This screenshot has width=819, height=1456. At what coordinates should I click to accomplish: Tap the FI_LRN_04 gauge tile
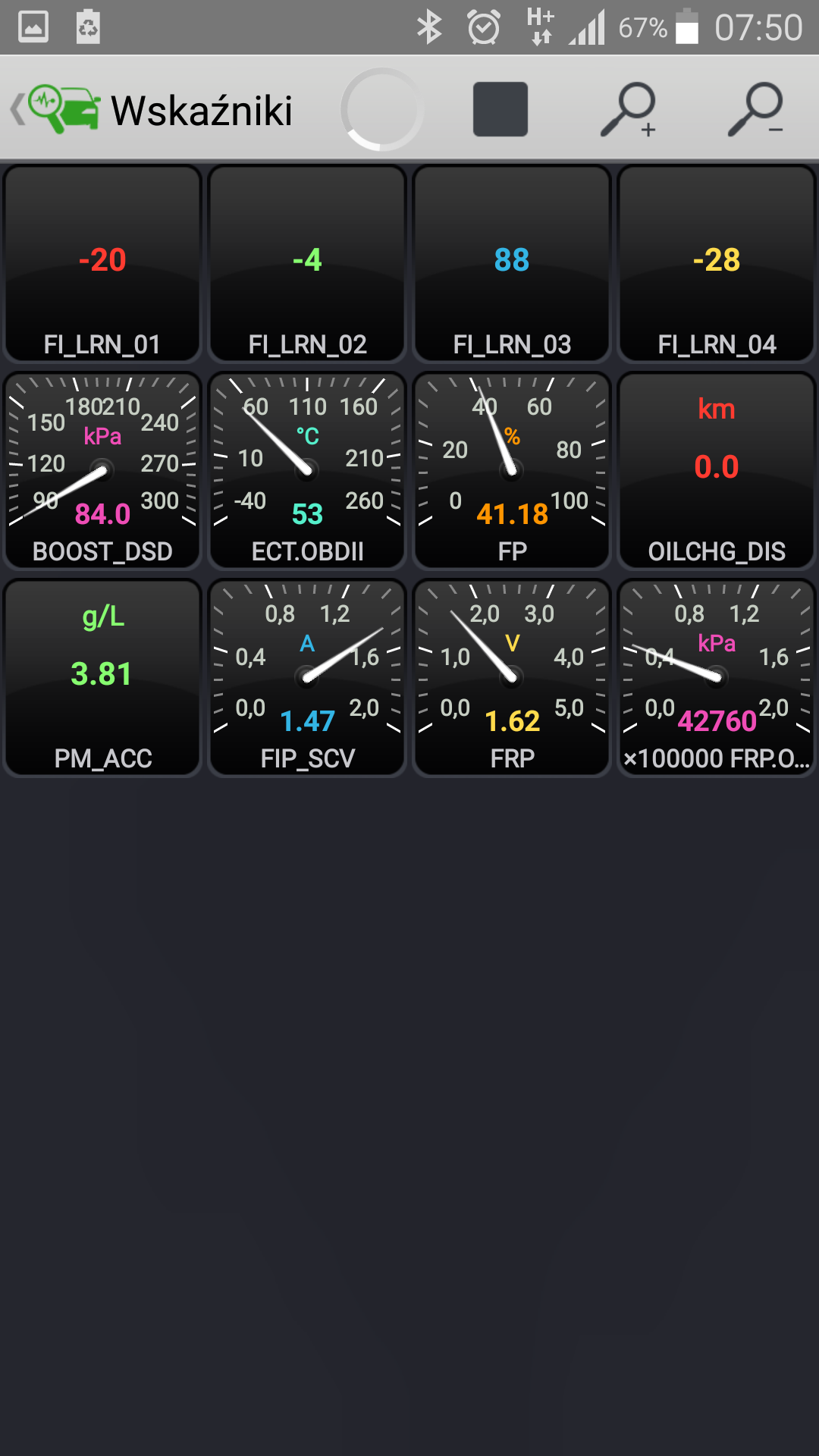click(717, 264)
